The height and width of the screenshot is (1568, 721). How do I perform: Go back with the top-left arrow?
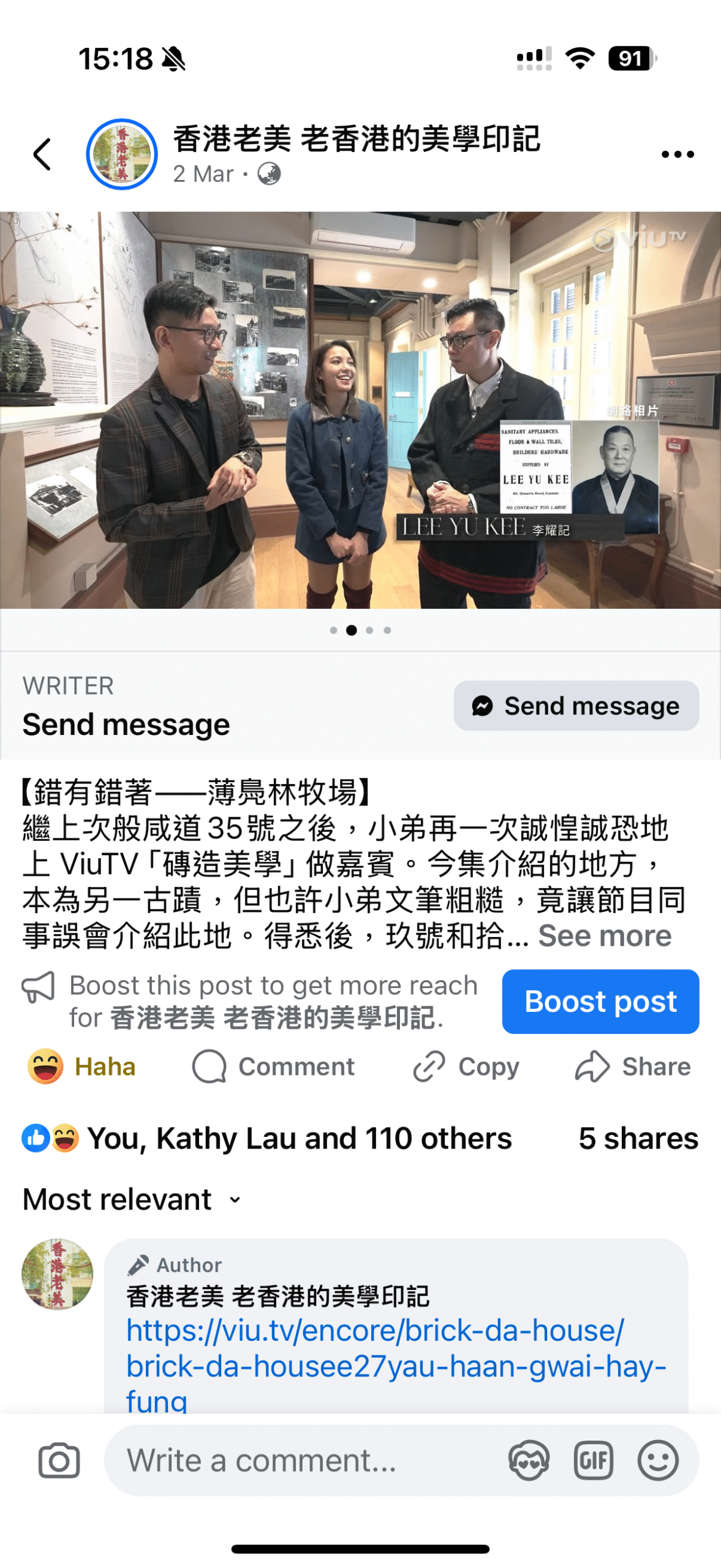tap(42, 154)
